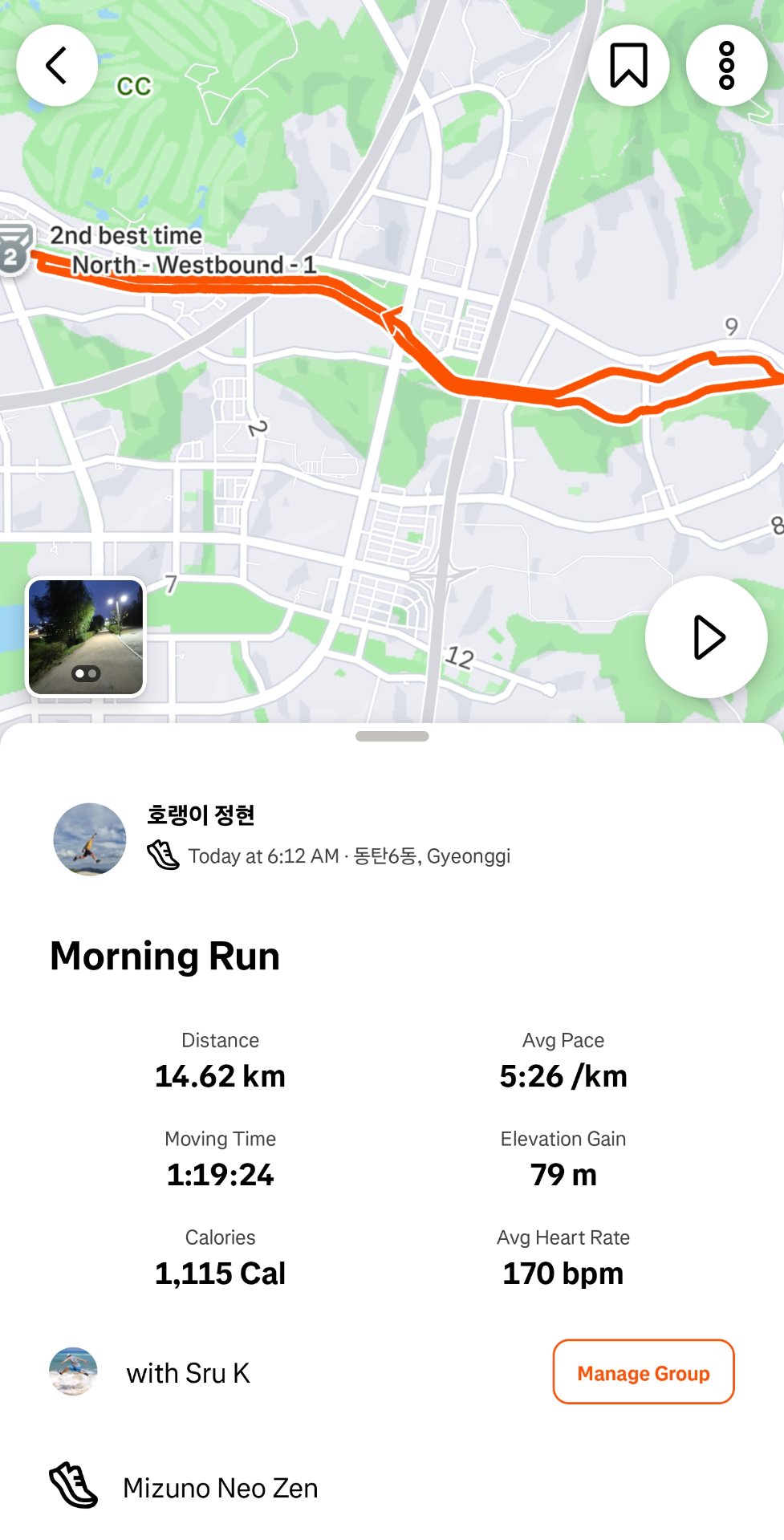Viewport: 784px width, 1540px height.
Task: Select the first photo indicator dot
Action: pyautogui.click(x=82, y=674)
